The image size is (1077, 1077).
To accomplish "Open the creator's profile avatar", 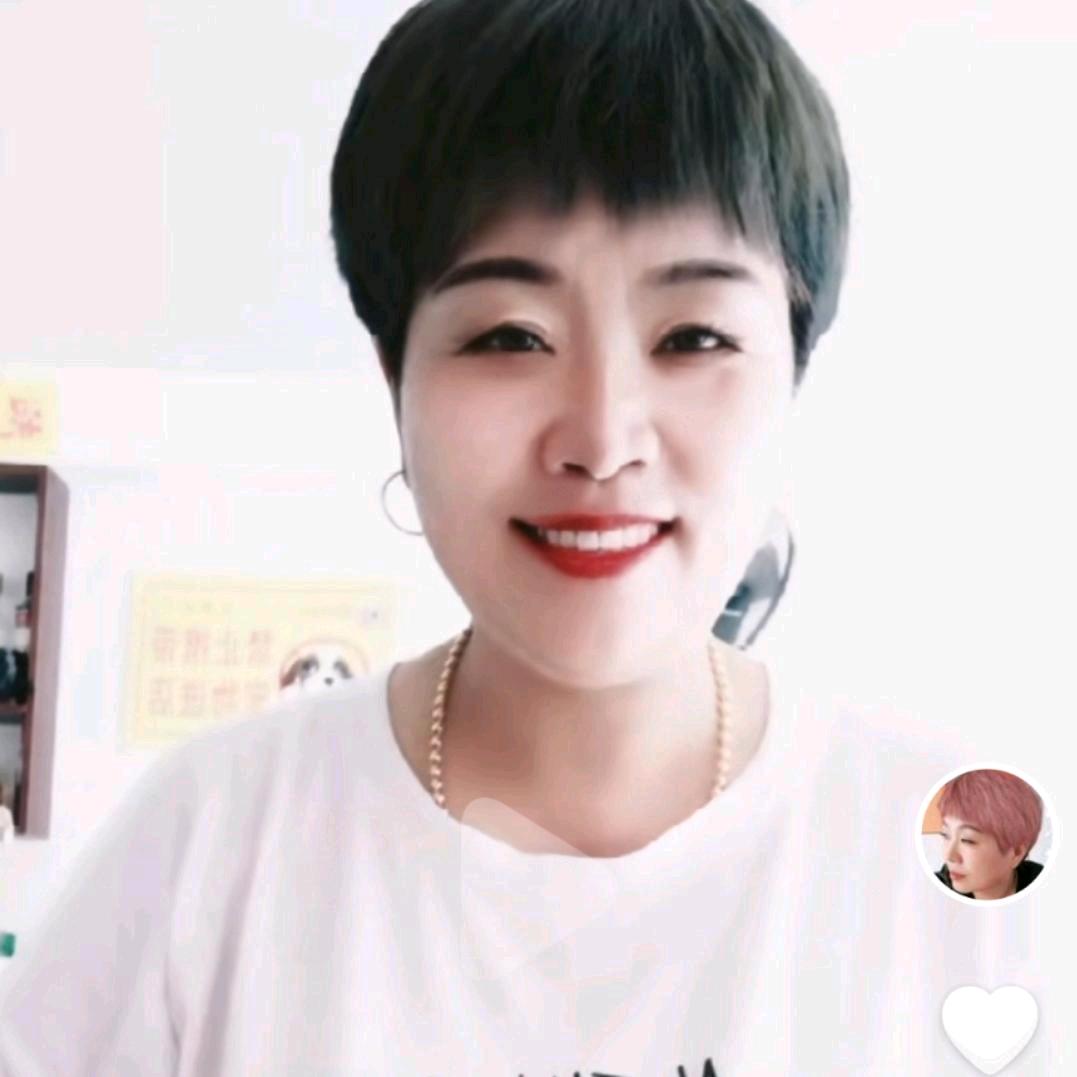I will [985, 834].
